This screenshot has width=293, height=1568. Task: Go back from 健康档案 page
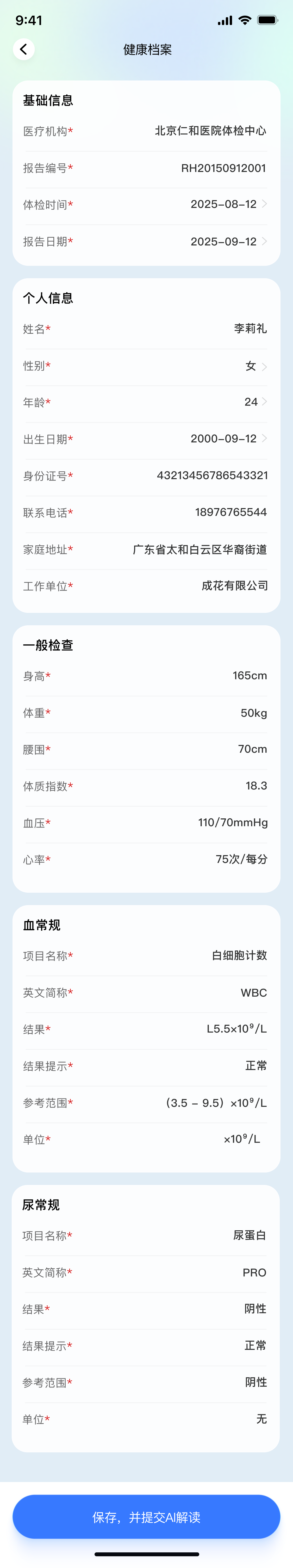pos(24,49)
